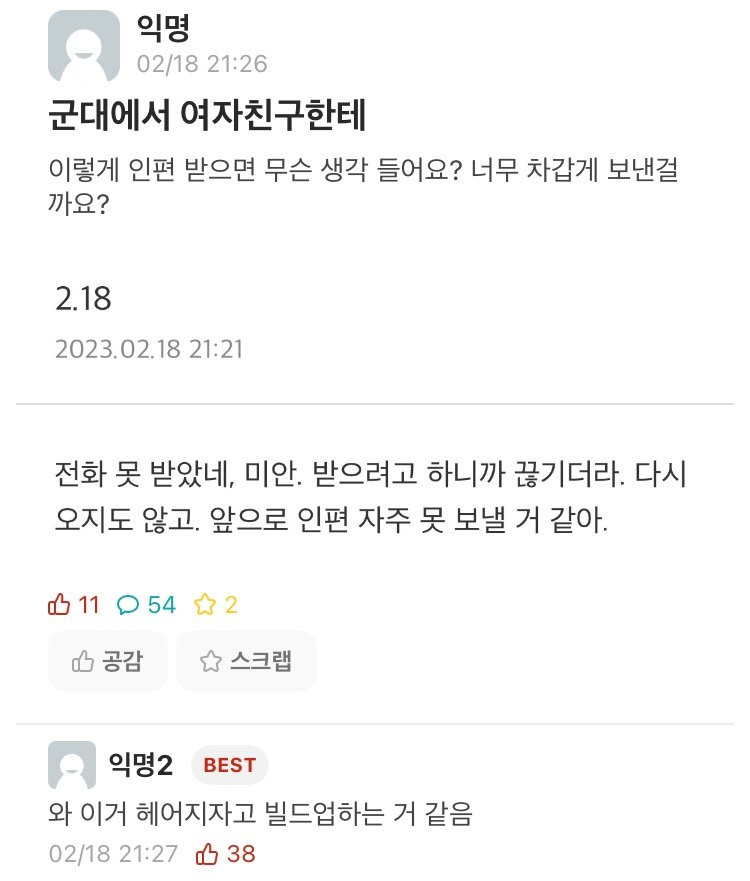This screenshot has height=881, width=750.
Task: Save the post with the 스크랩 button
Action: click(246, 661)
